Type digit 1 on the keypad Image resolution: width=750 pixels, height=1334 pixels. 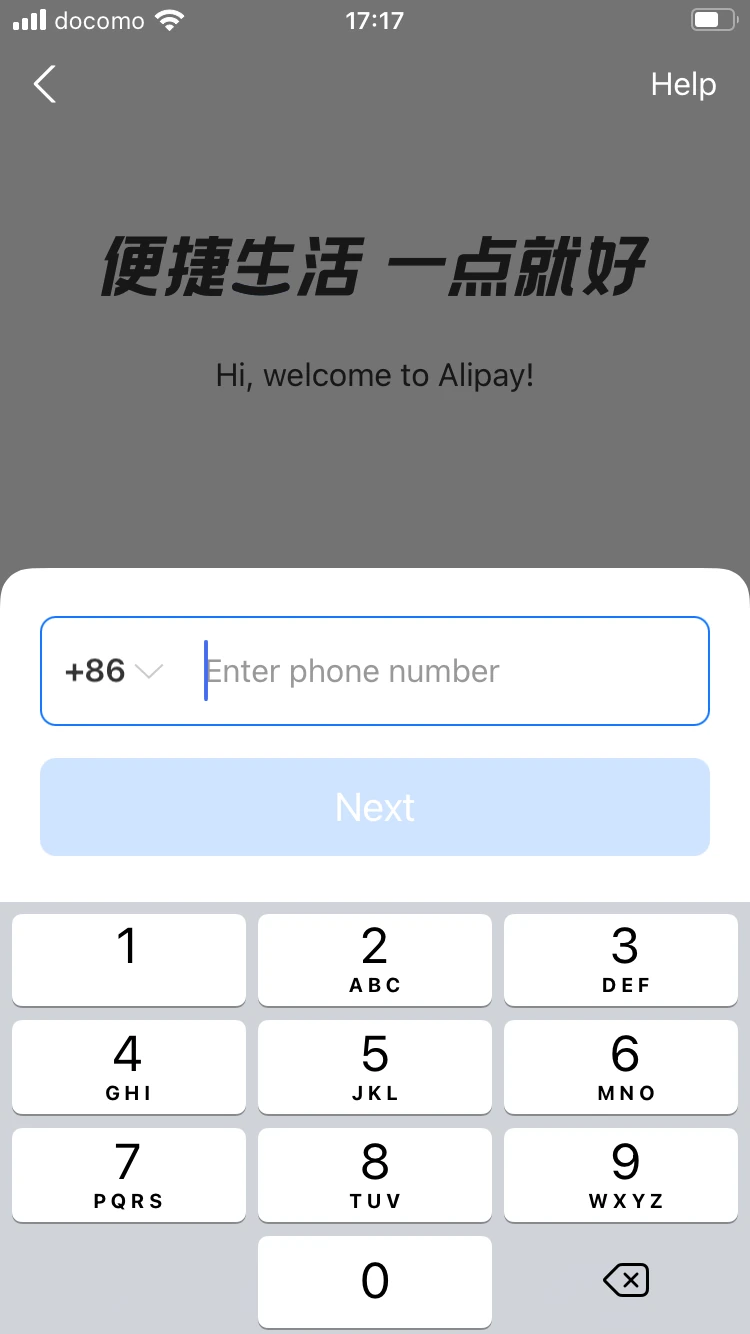point(129,959)
